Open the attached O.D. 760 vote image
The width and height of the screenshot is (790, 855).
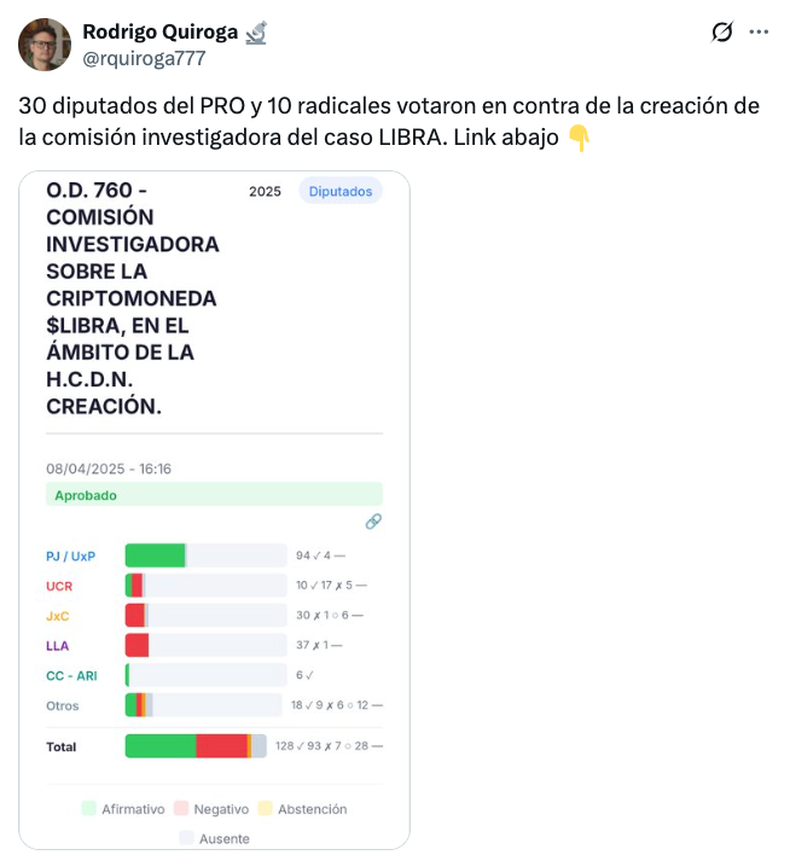(214, 510)
